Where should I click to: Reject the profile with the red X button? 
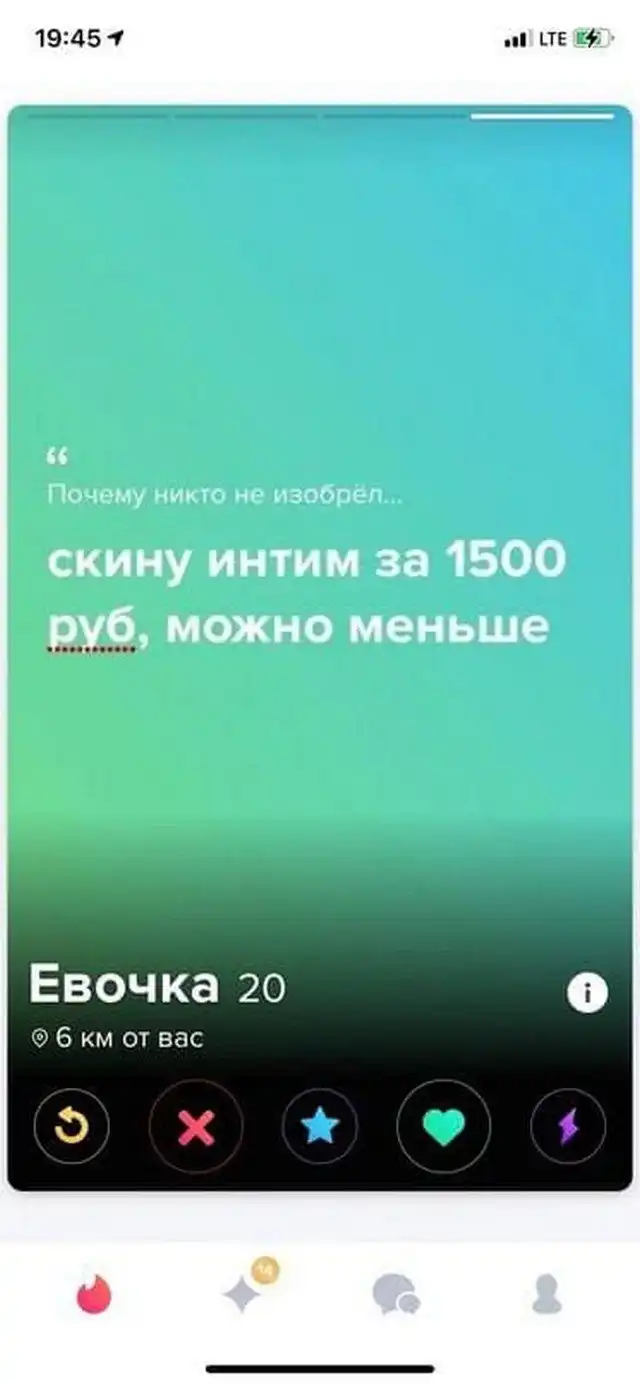click(x=195, y=1127)
